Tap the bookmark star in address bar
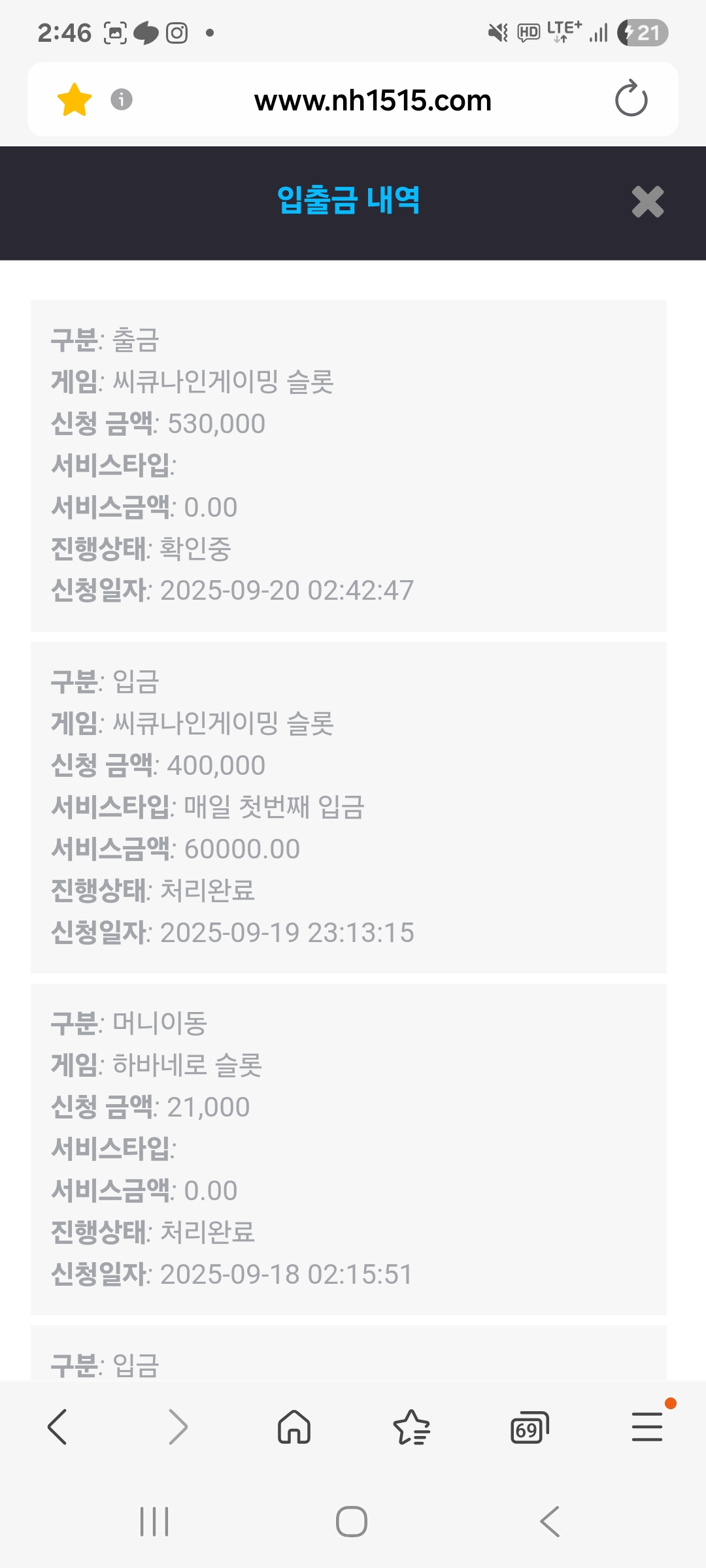Image resolution: width=706 pixels, height=1568 pixels. (75, 99)
